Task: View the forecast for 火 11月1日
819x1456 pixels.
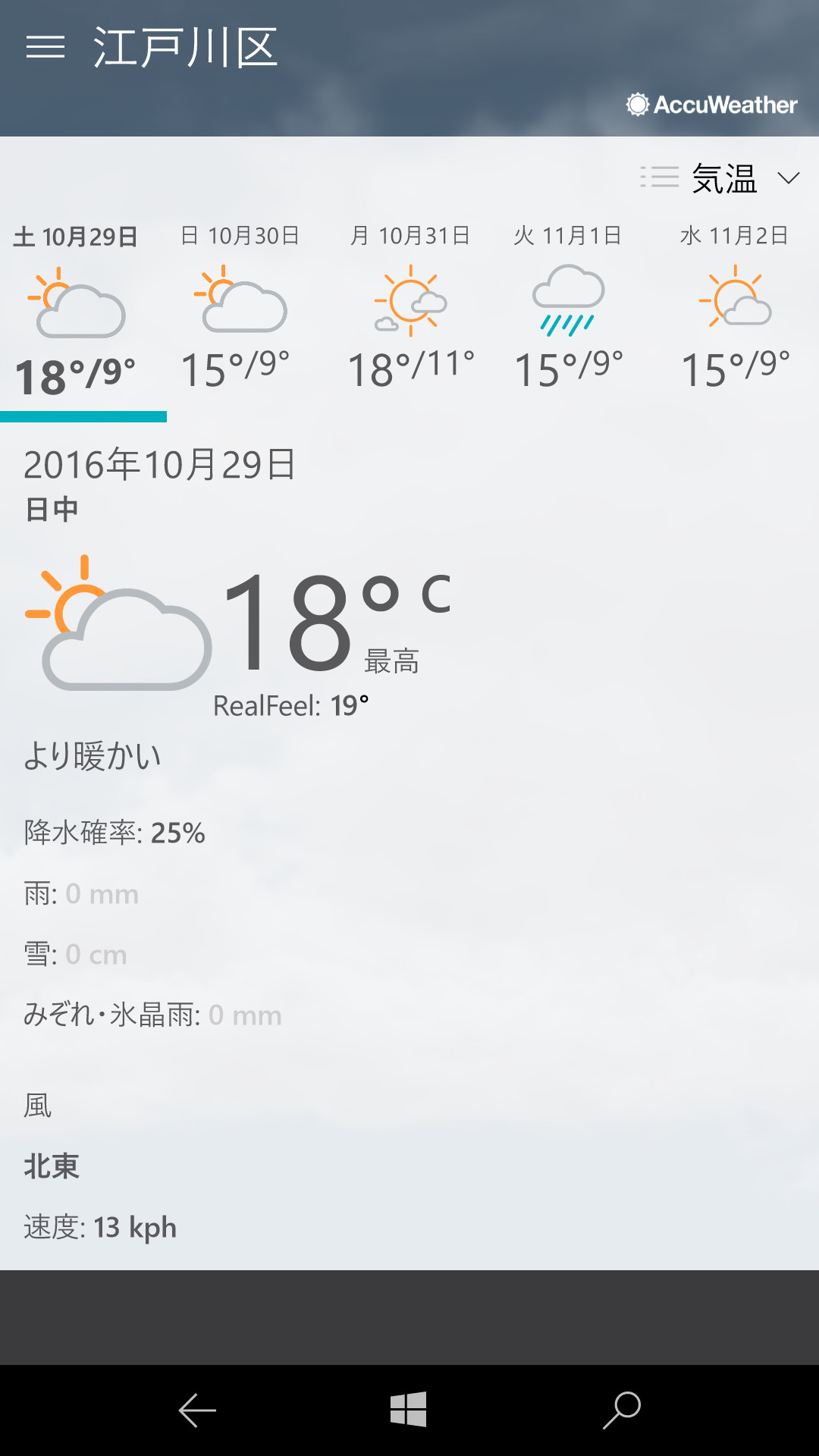Action: [x=568, y=318]
